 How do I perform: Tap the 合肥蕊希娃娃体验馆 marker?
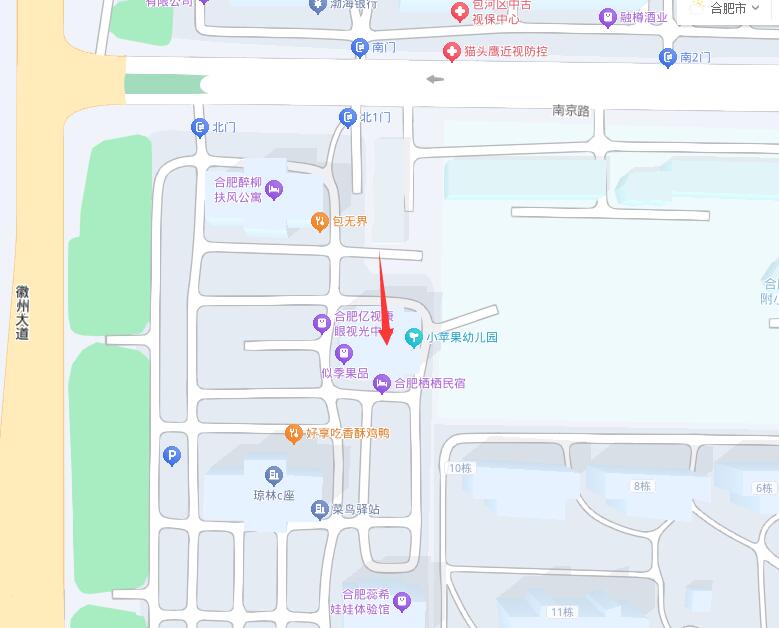402,601
